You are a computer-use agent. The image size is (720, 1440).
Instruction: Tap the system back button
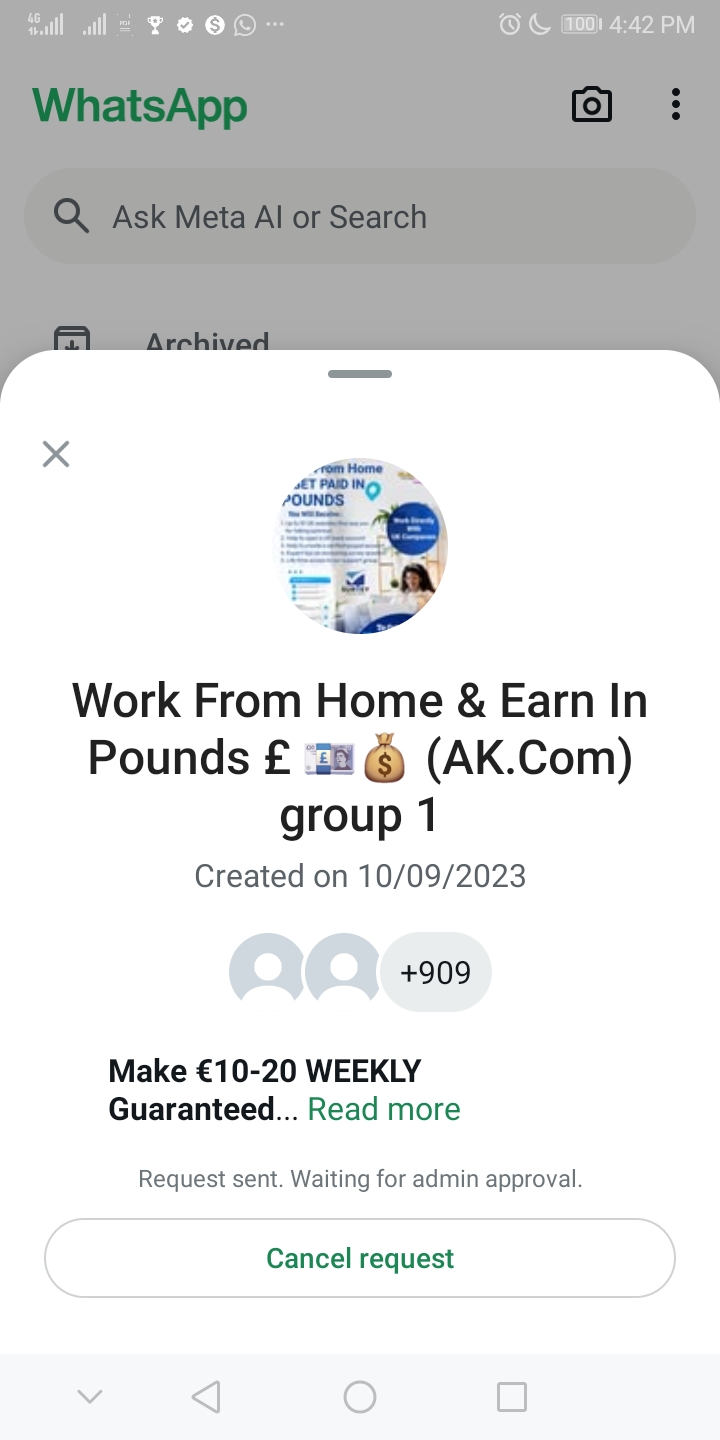[206, 1397]
